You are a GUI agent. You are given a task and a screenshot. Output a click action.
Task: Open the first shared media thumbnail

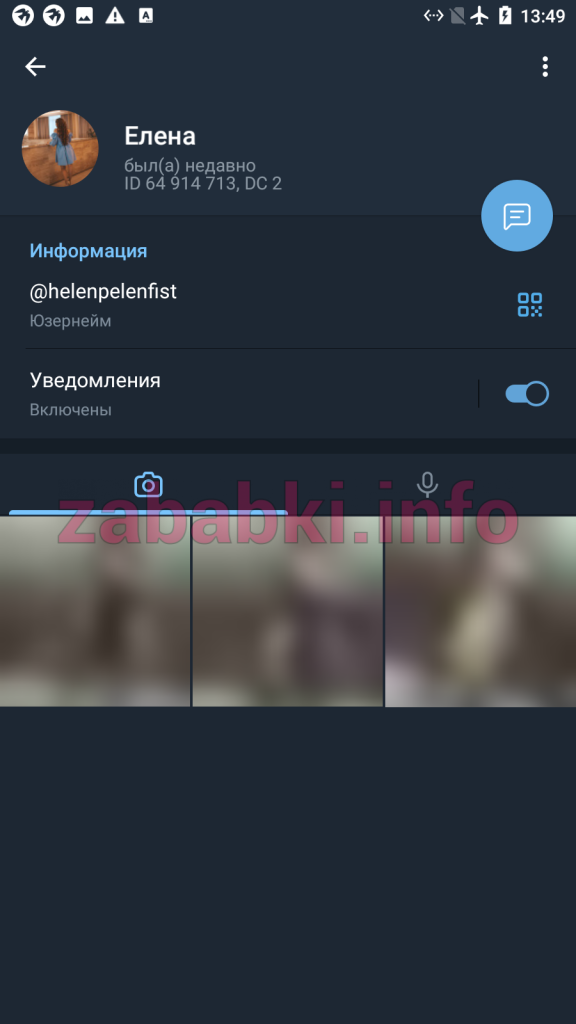(x=95, y=611)
